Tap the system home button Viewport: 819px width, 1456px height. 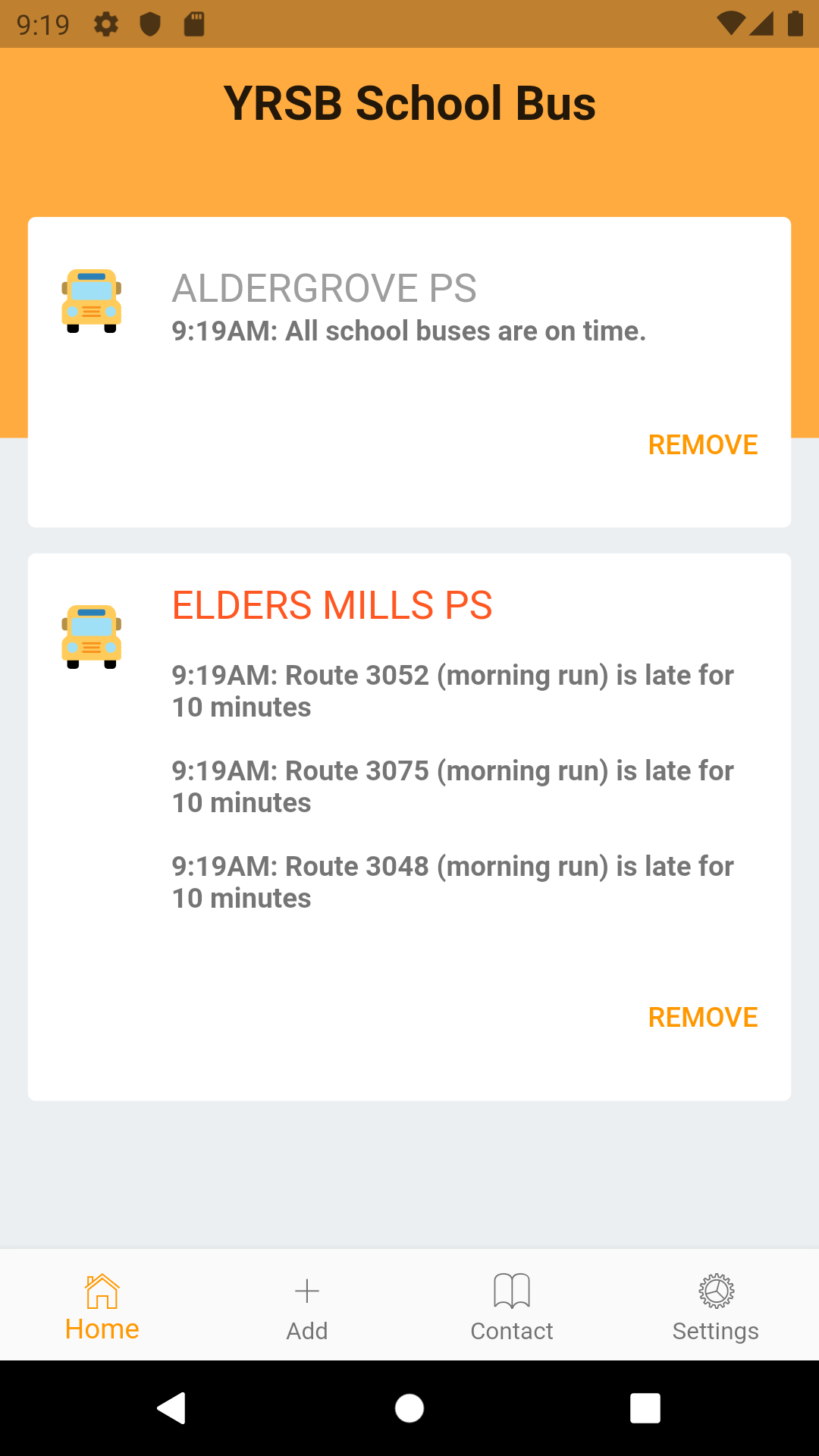click(x=409, y=1408)
